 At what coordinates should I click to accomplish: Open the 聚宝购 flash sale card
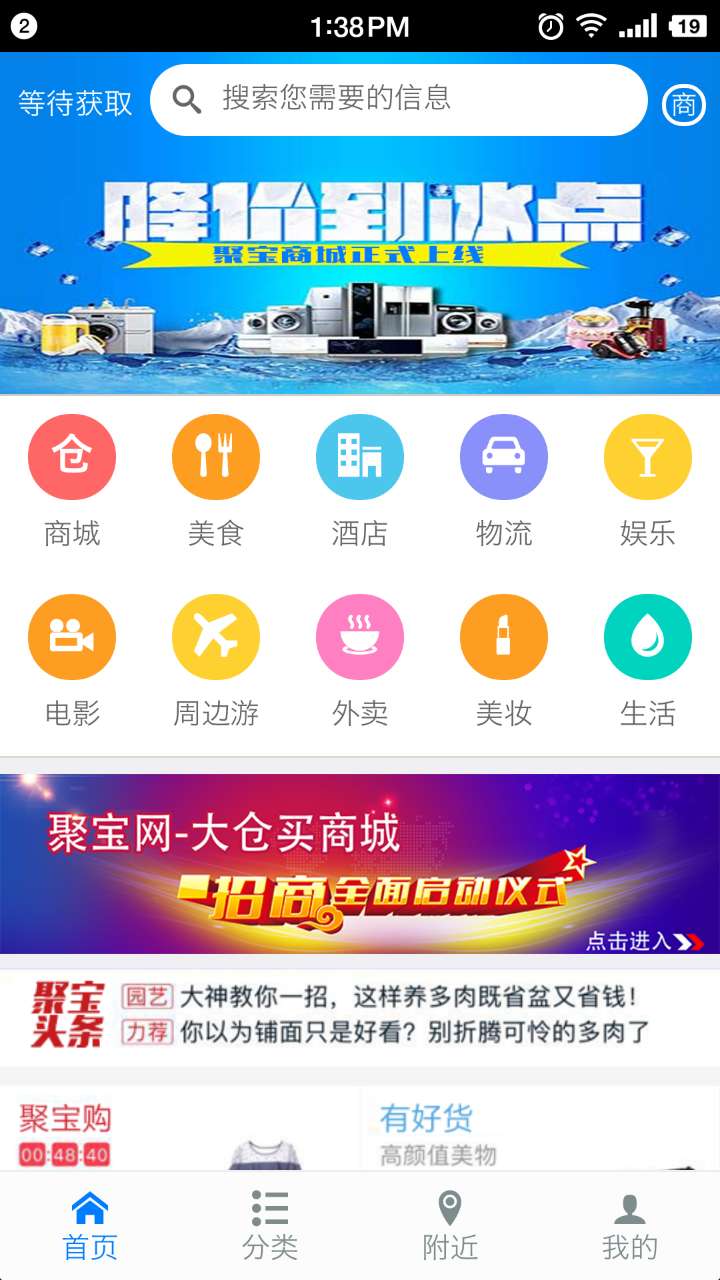[180, 1129]
